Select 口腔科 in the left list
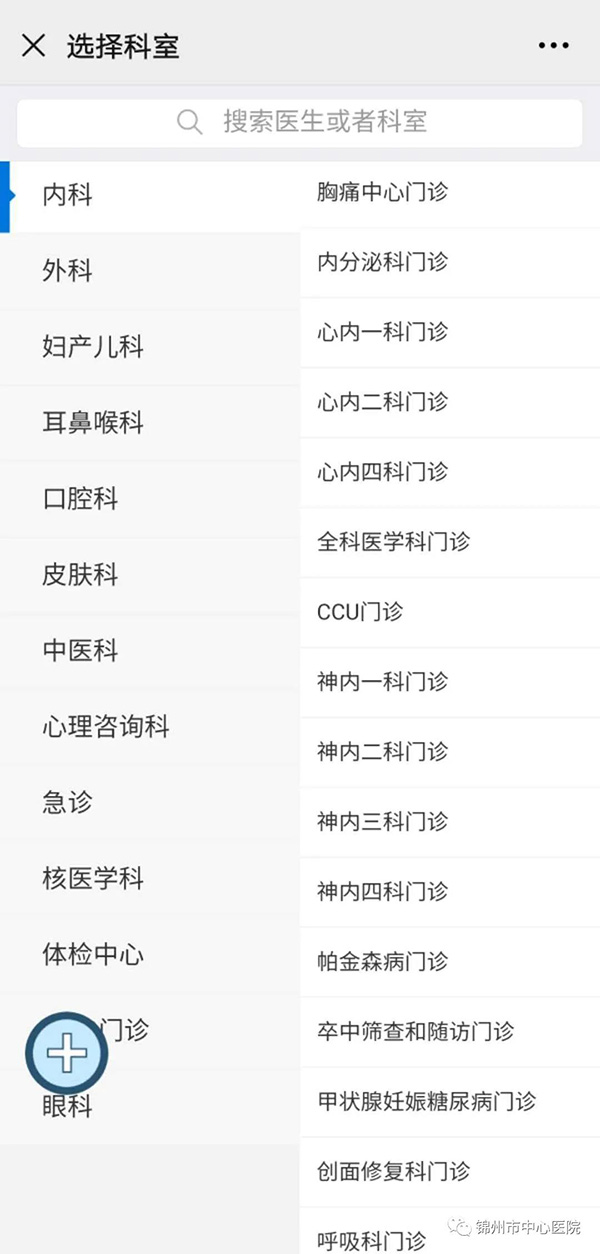Screen dimensions: 600x1254 click(x=150, y=499)
